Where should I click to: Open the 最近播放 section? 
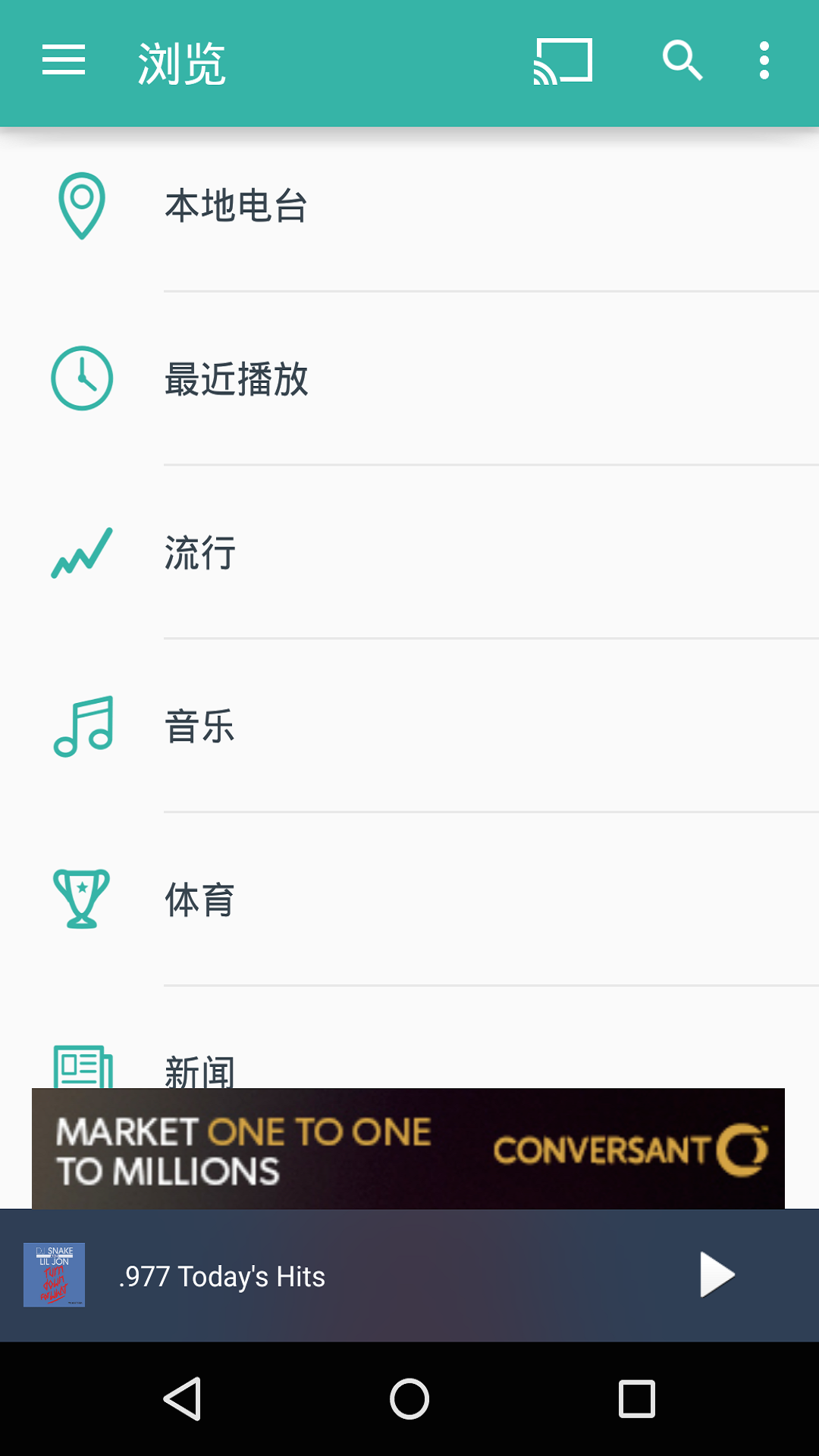coord(409,377)
